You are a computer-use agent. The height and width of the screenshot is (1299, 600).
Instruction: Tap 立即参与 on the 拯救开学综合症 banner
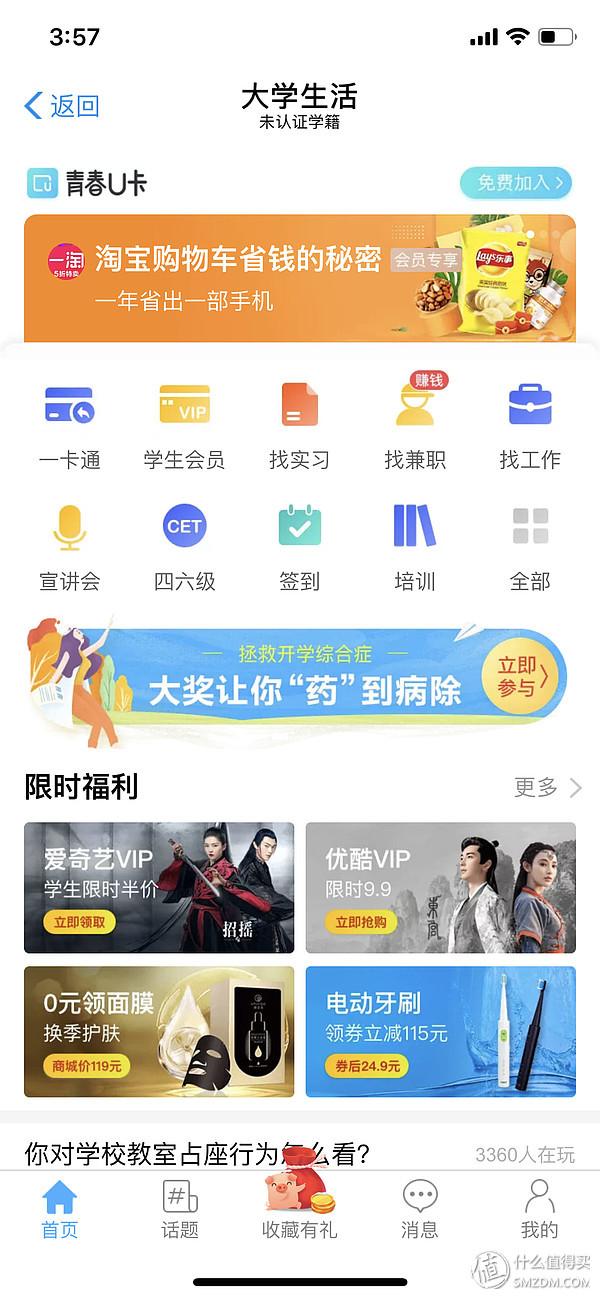point(517,678)
